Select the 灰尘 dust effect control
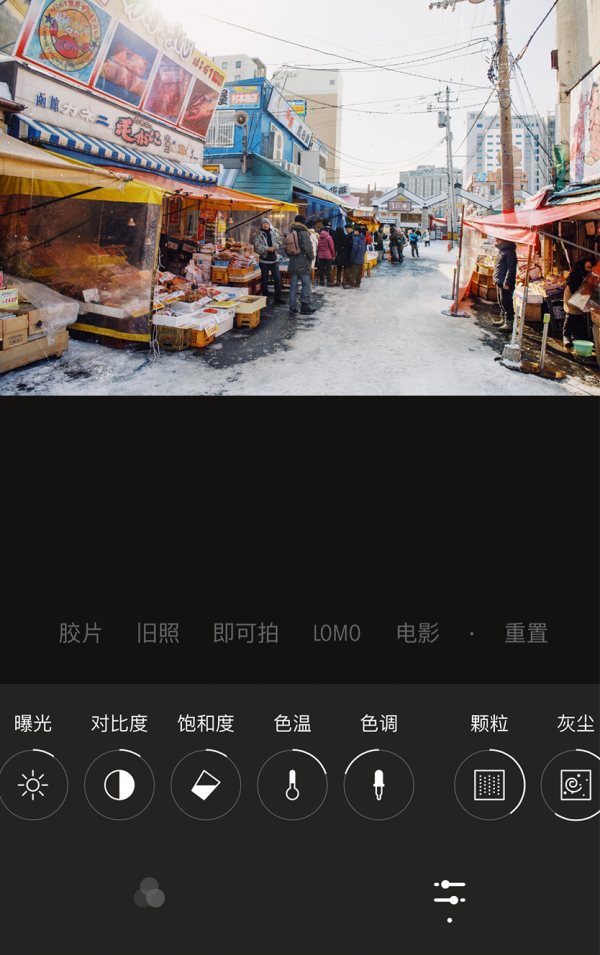 575,785
